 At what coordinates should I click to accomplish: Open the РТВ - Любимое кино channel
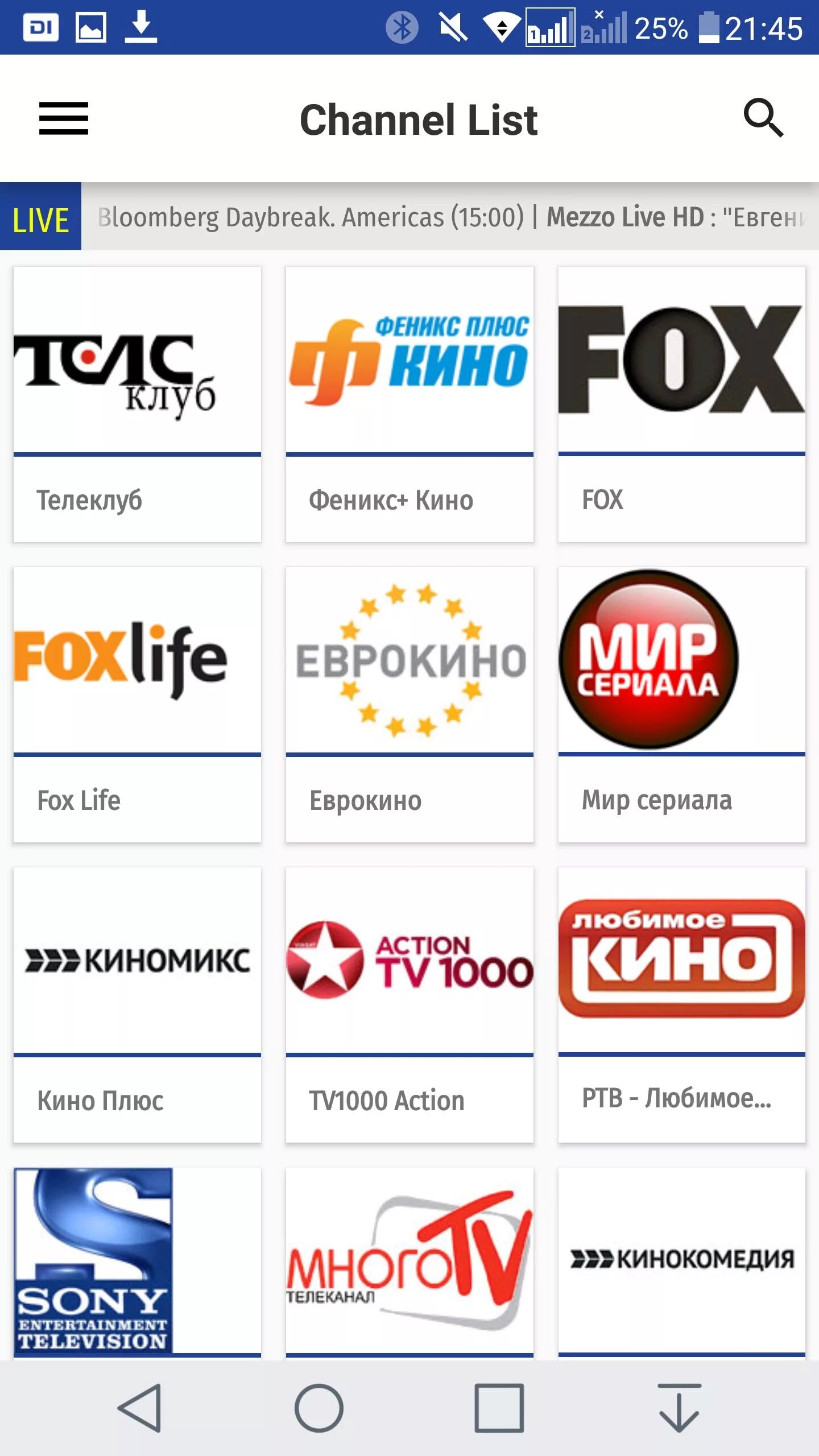(x=682, y=1005)
